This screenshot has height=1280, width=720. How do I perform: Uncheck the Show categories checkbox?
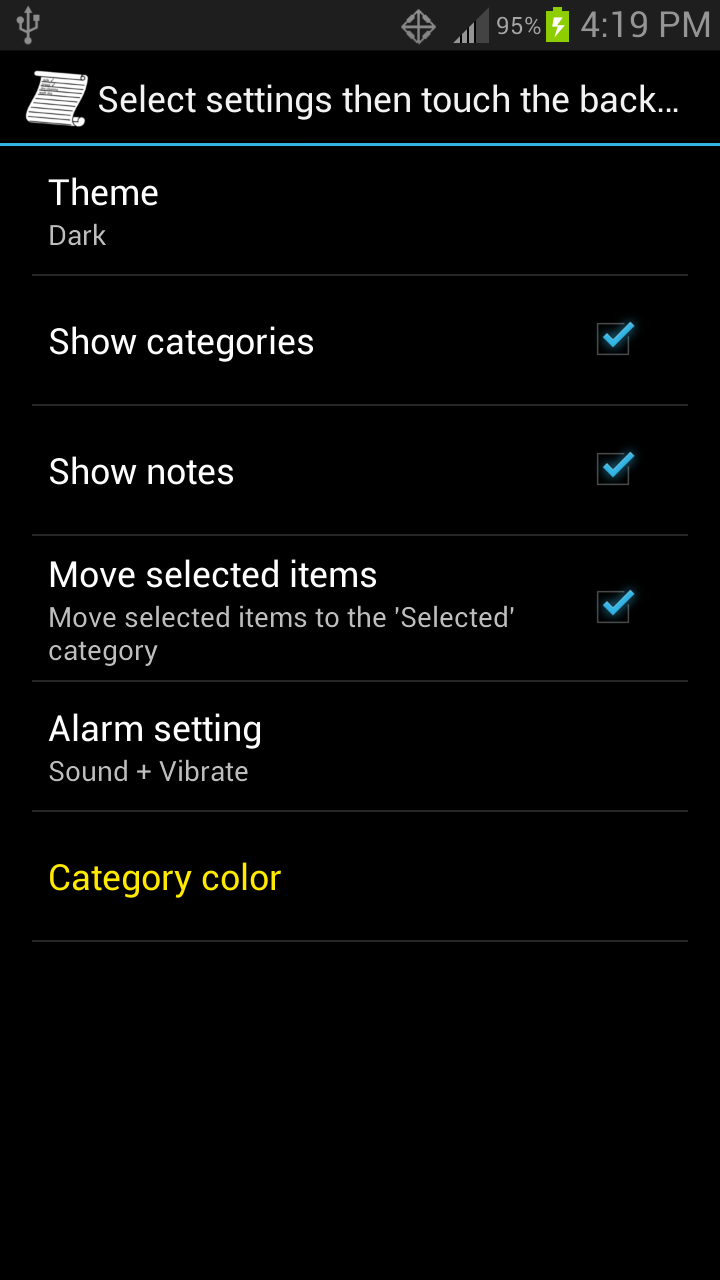tap(614, 339)
